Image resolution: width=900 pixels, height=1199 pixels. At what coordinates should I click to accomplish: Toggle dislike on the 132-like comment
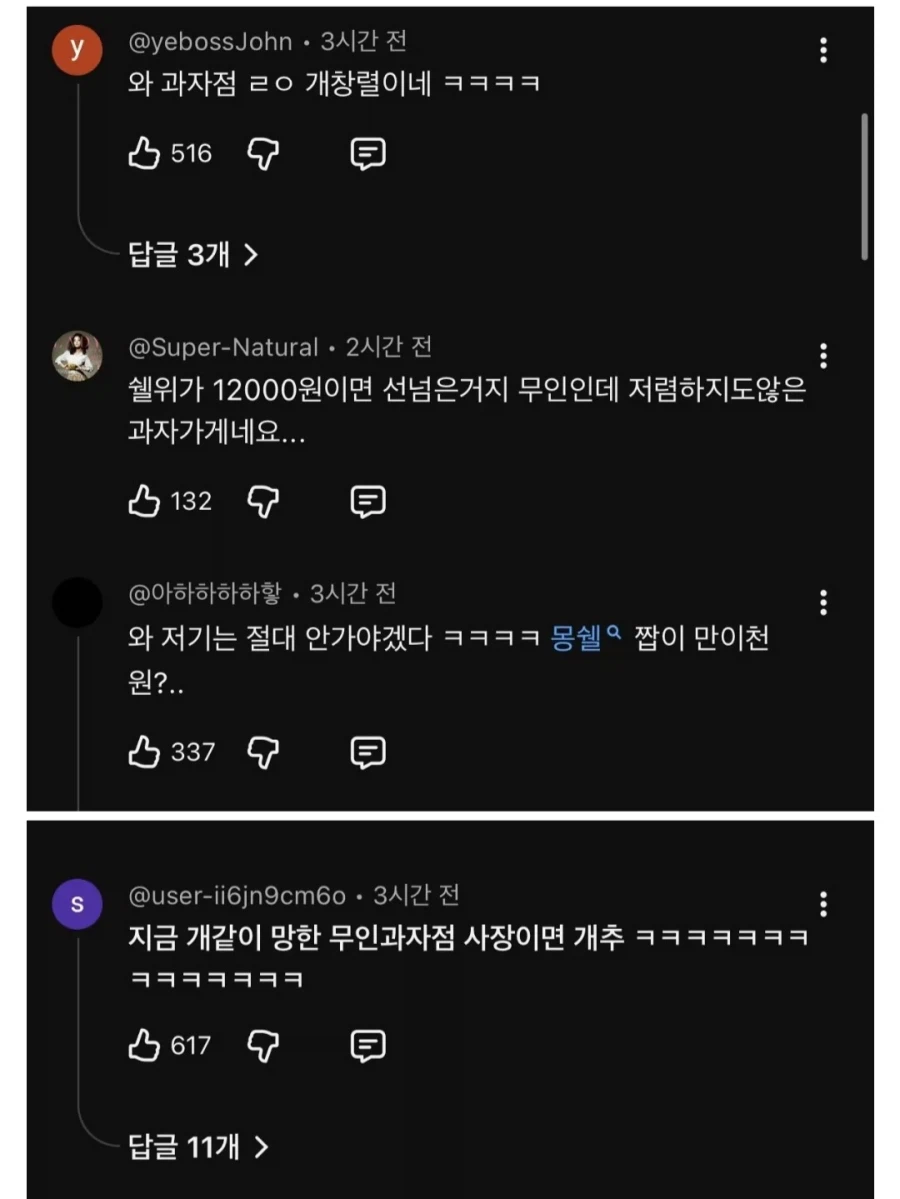click(x=263, y=501)
